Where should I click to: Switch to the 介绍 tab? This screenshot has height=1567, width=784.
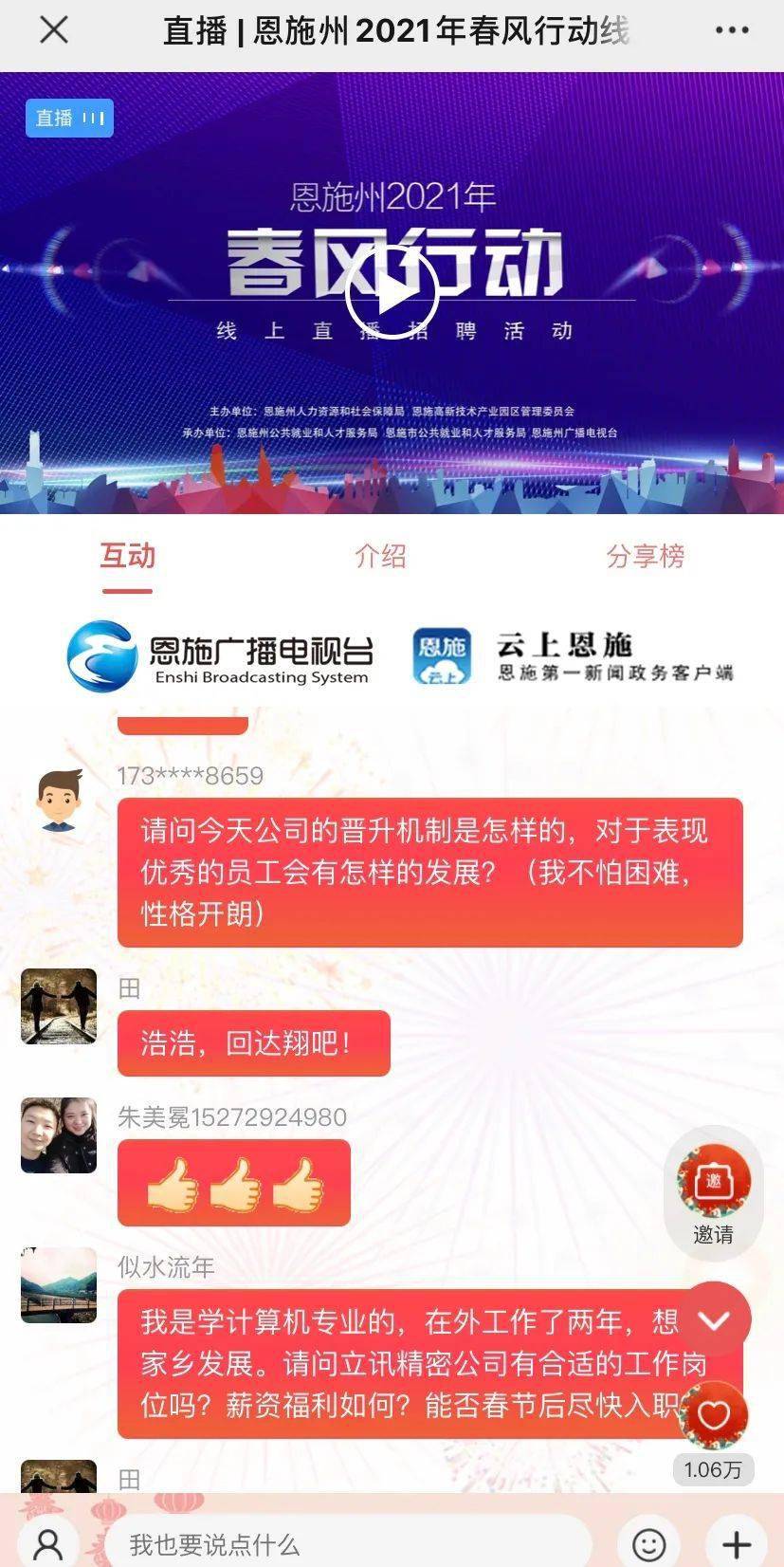click(380, 556)
